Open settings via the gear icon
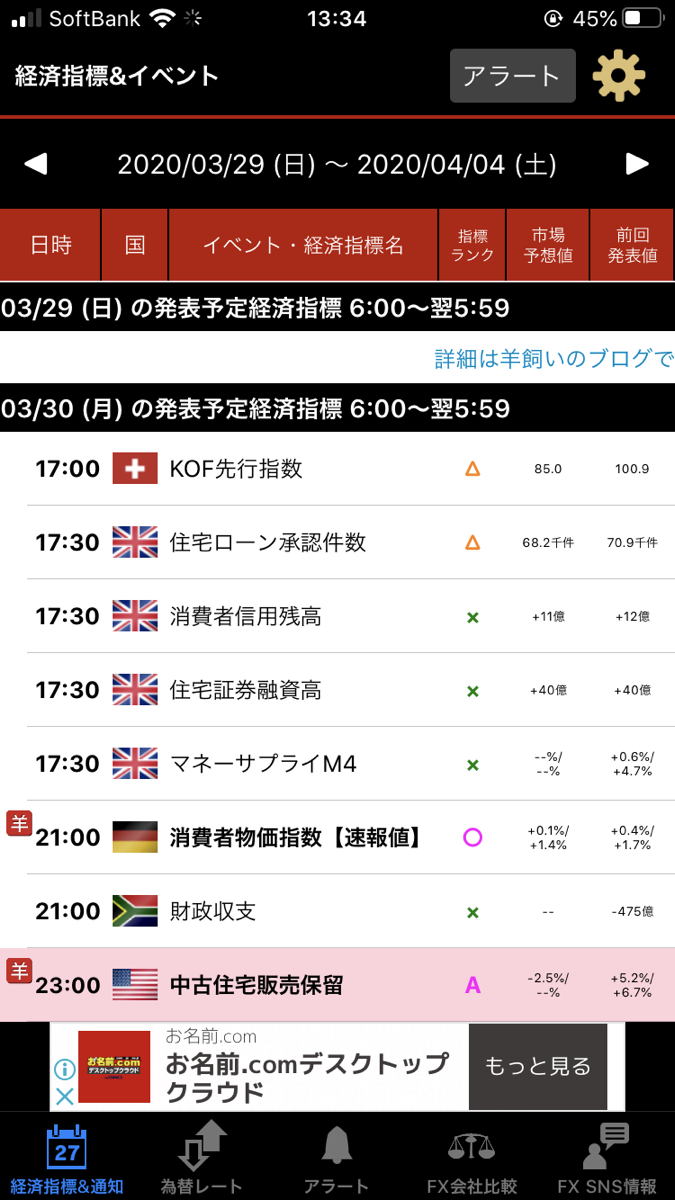 [x=619, y=76]
